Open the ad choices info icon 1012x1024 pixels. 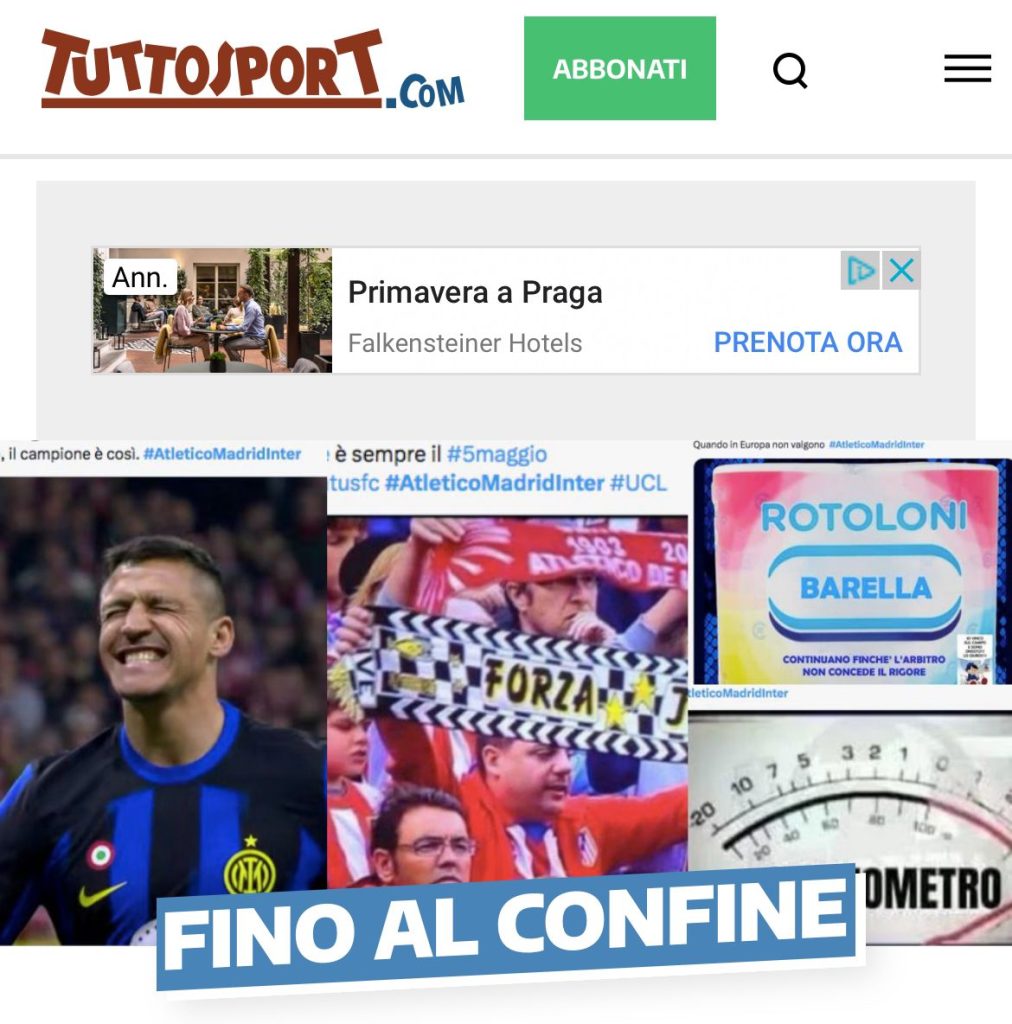860,270
